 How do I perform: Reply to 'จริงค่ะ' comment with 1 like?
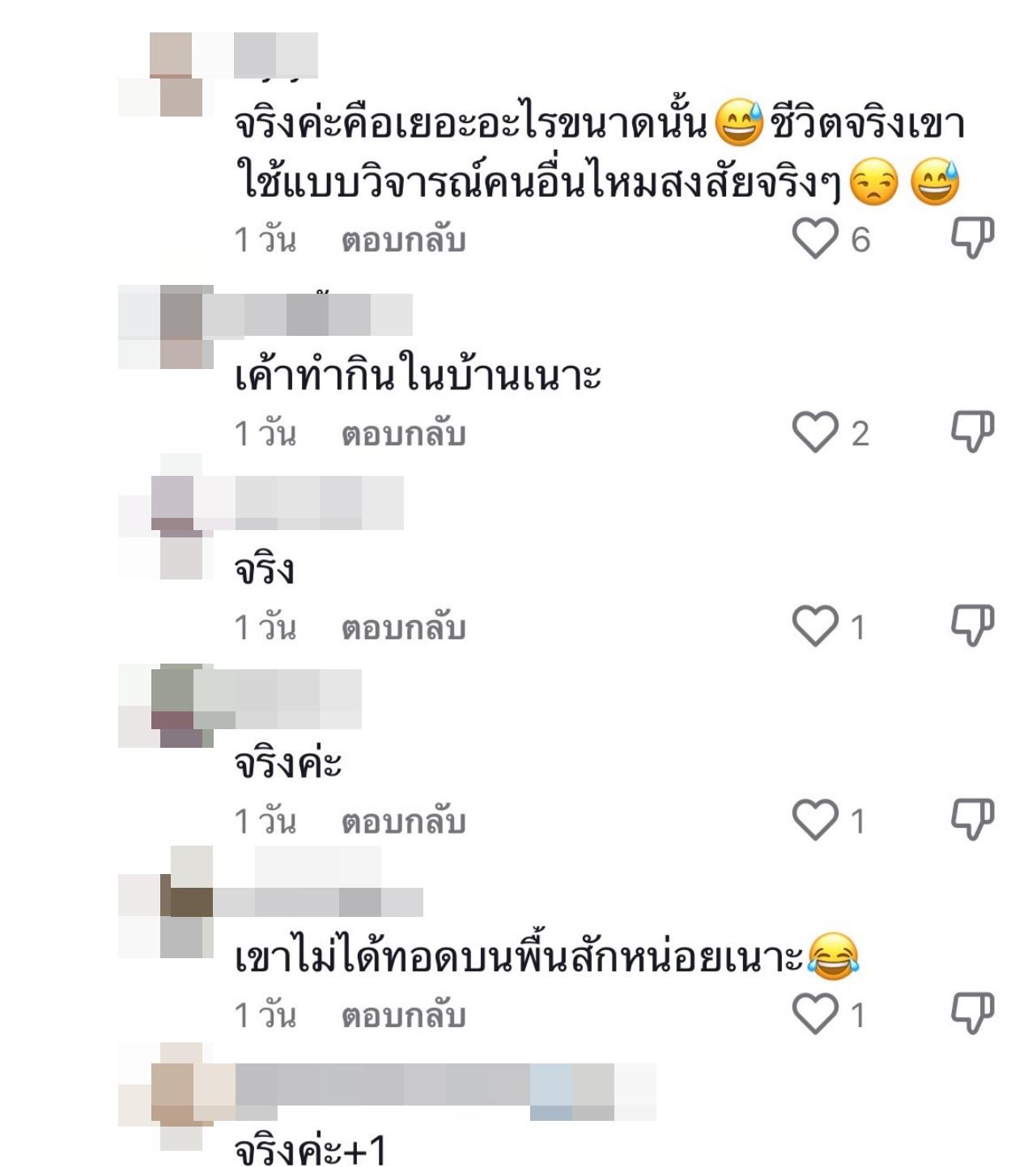[x=403, y=822]
